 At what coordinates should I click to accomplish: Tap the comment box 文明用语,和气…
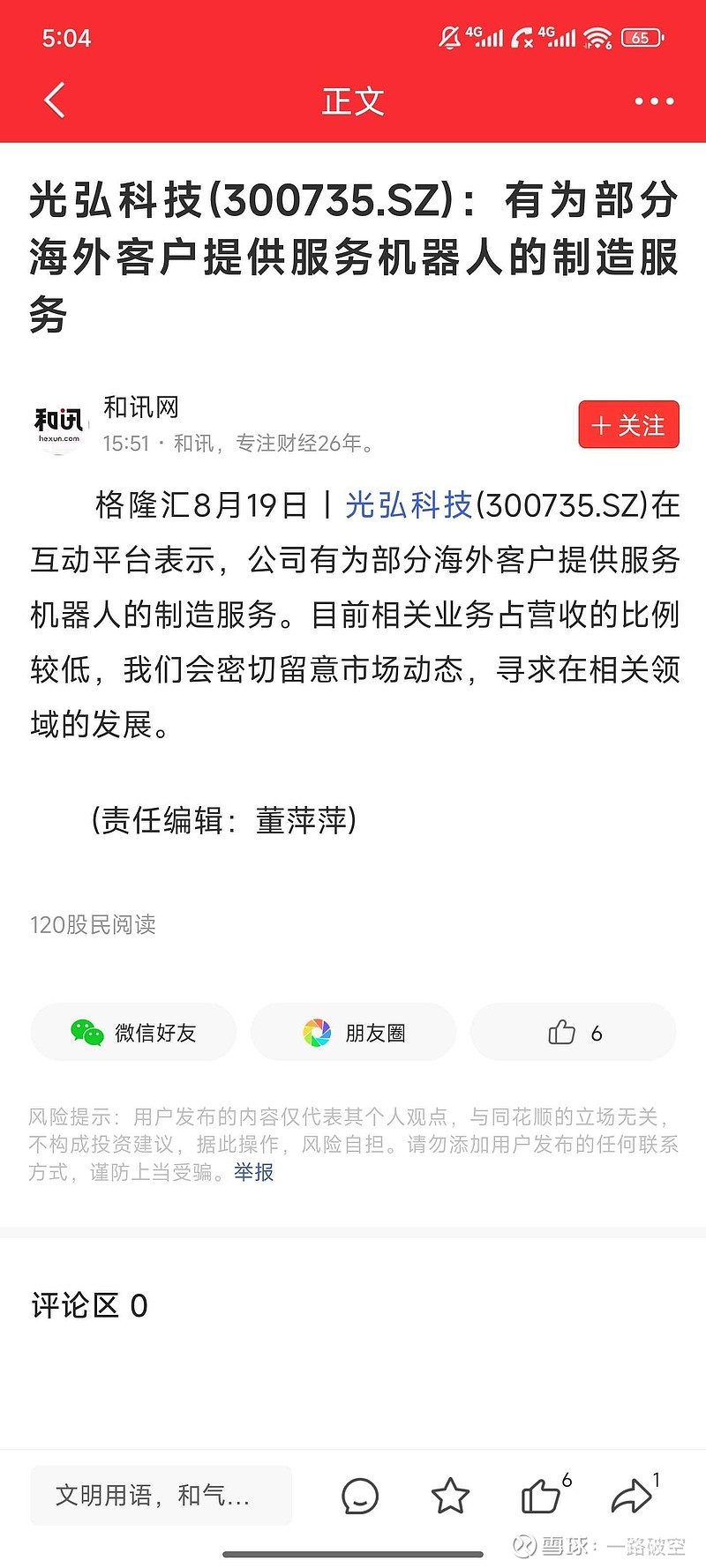click(x=161, y=1496)
